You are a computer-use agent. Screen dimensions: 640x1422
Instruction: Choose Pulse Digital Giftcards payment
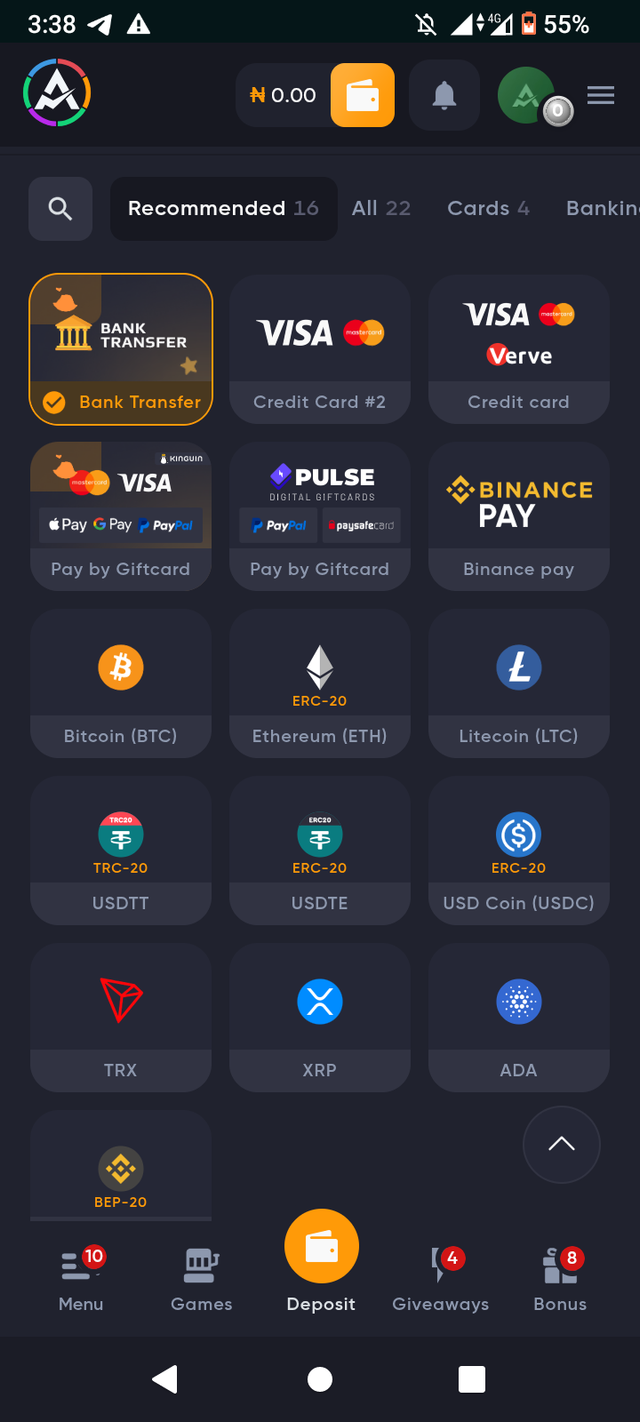pos(320,516)
